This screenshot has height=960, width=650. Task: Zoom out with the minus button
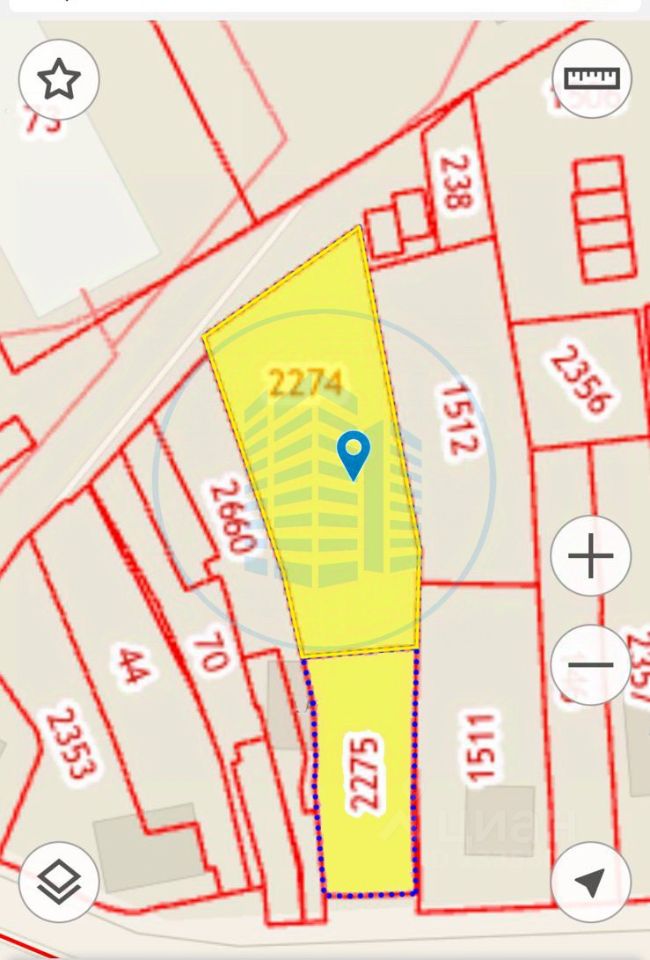(x=591, y=664)
